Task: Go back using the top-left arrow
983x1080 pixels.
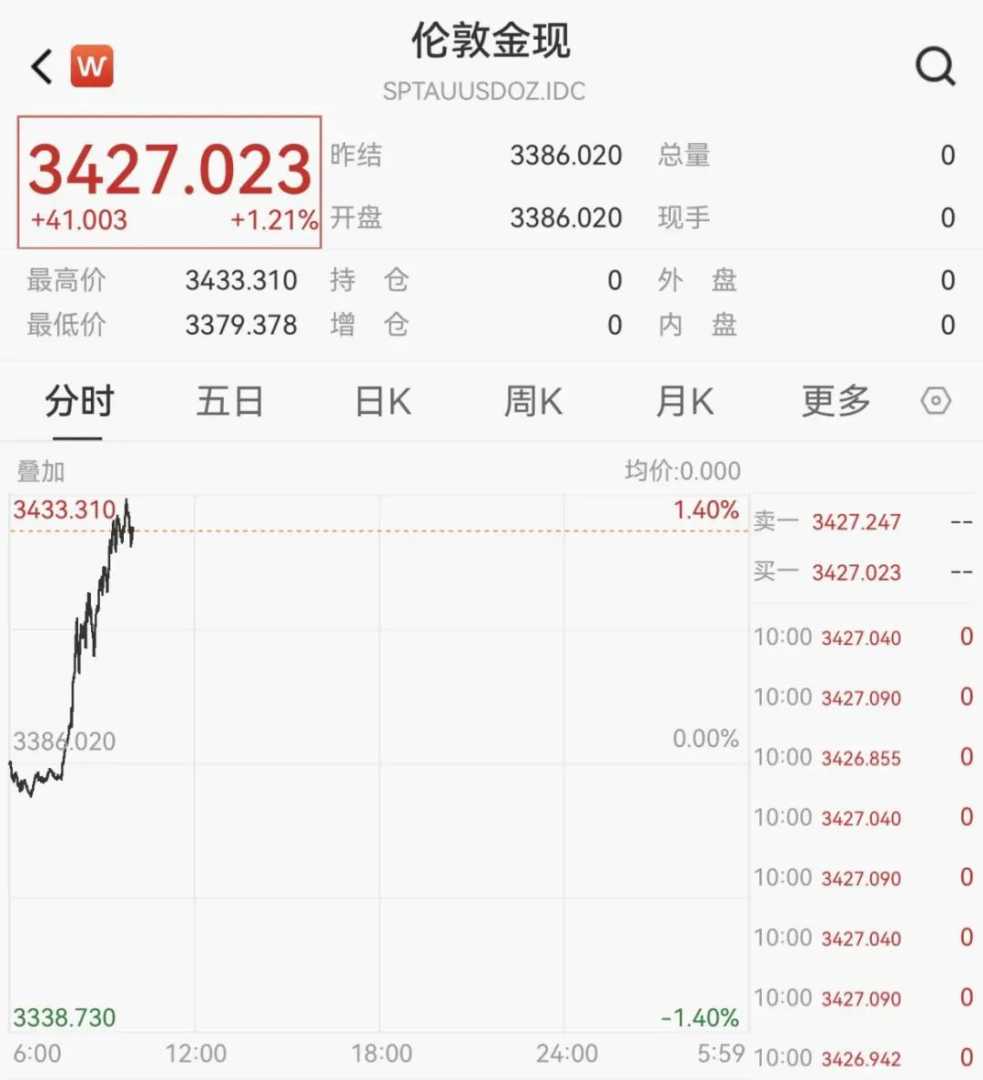Action: coord(41,68)
